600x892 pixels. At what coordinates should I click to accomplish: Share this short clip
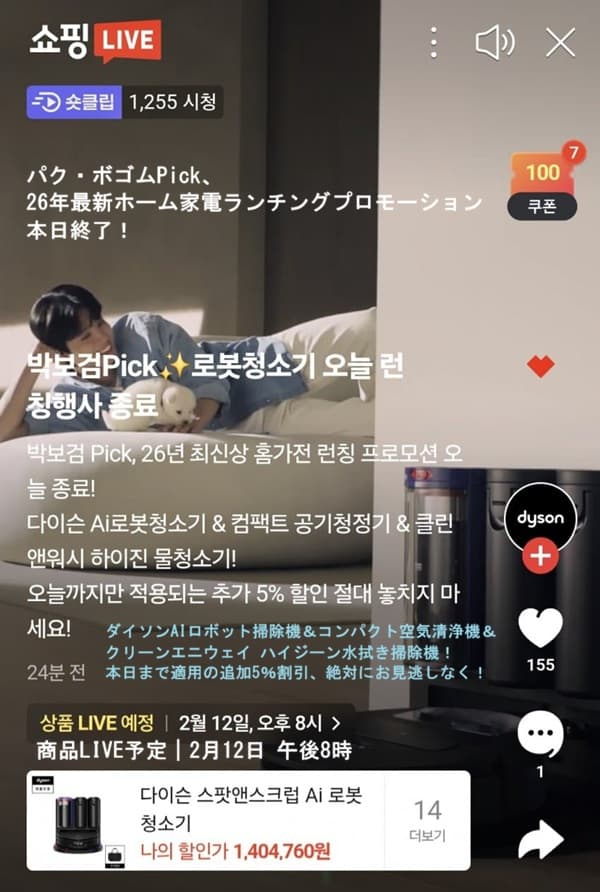click(541, 840)
